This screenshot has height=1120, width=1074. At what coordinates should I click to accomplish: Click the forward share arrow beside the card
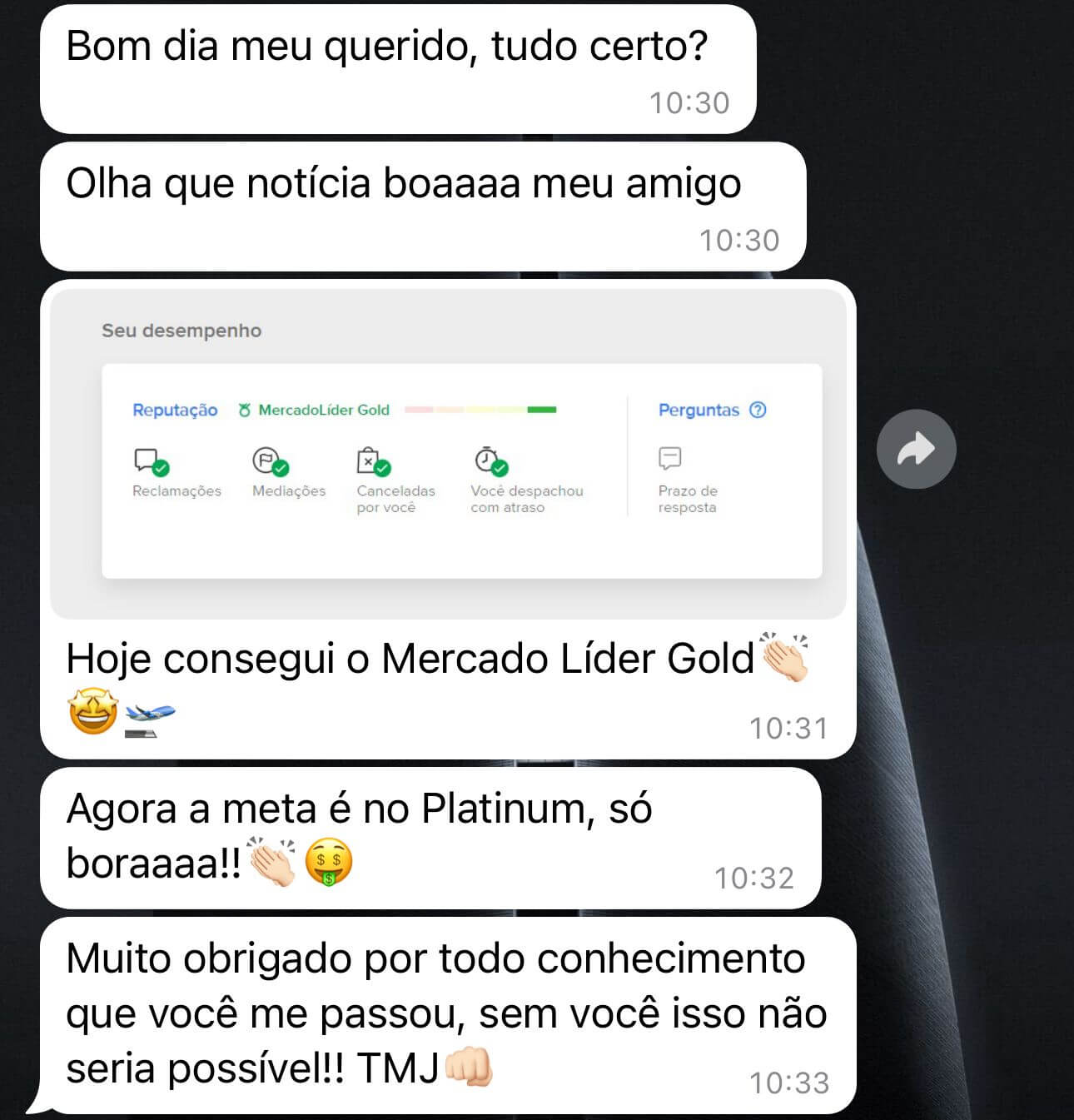coord(916,448)
